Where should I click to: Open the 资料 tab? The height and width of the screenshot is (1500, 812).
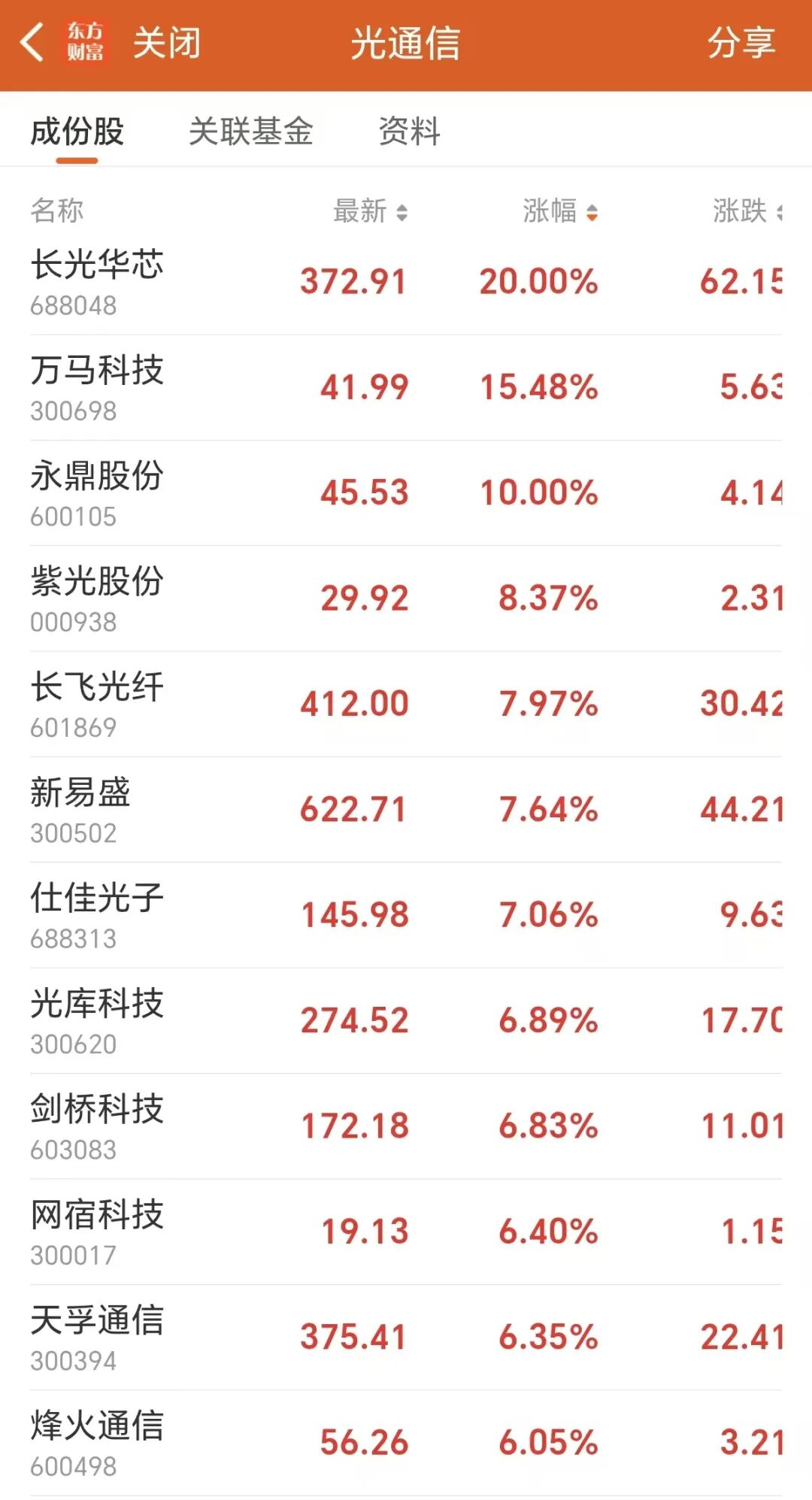click(x=409, y=132)
